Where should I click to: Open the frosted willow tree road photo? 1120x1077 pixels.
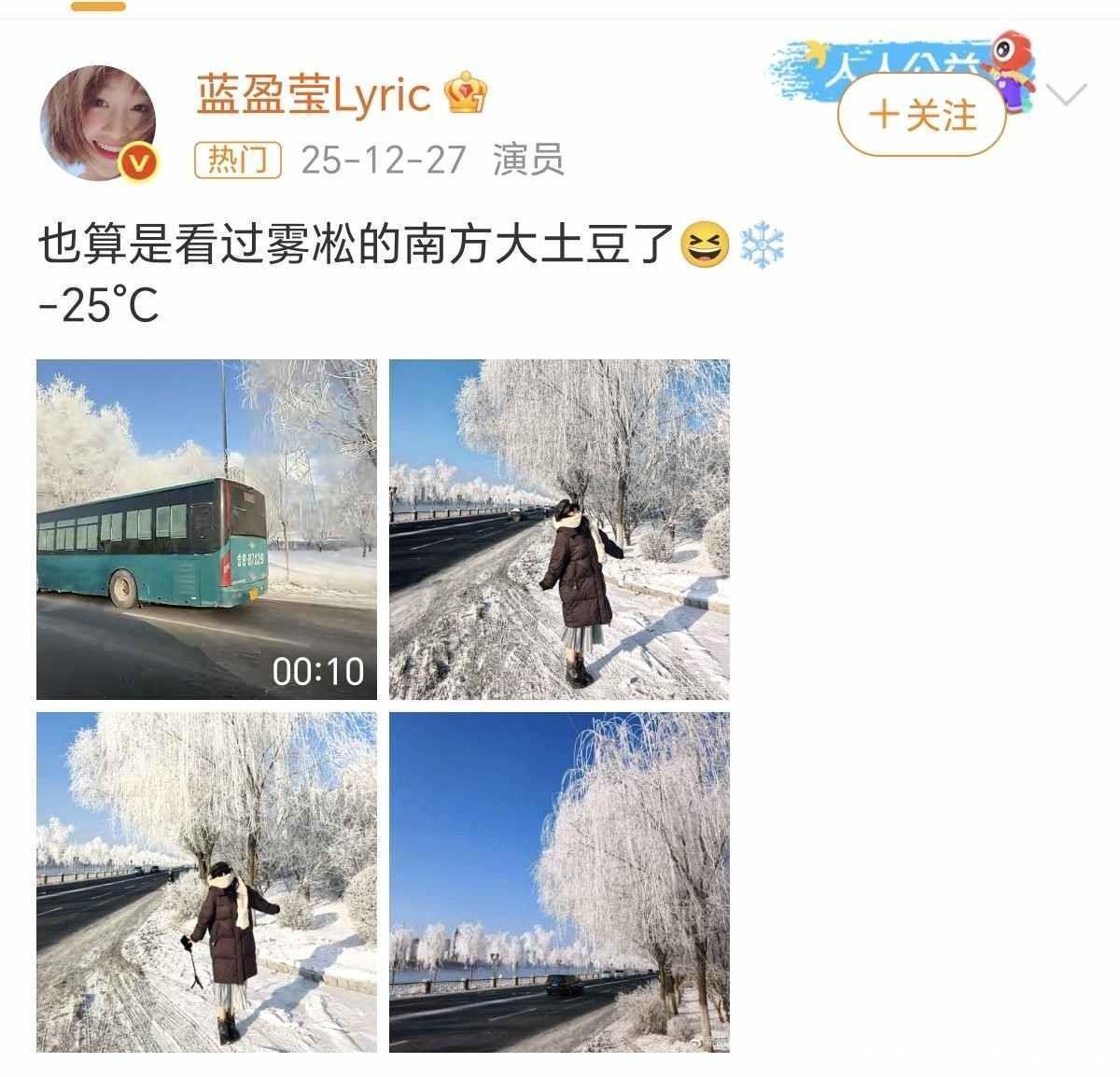tap(559, 882)
